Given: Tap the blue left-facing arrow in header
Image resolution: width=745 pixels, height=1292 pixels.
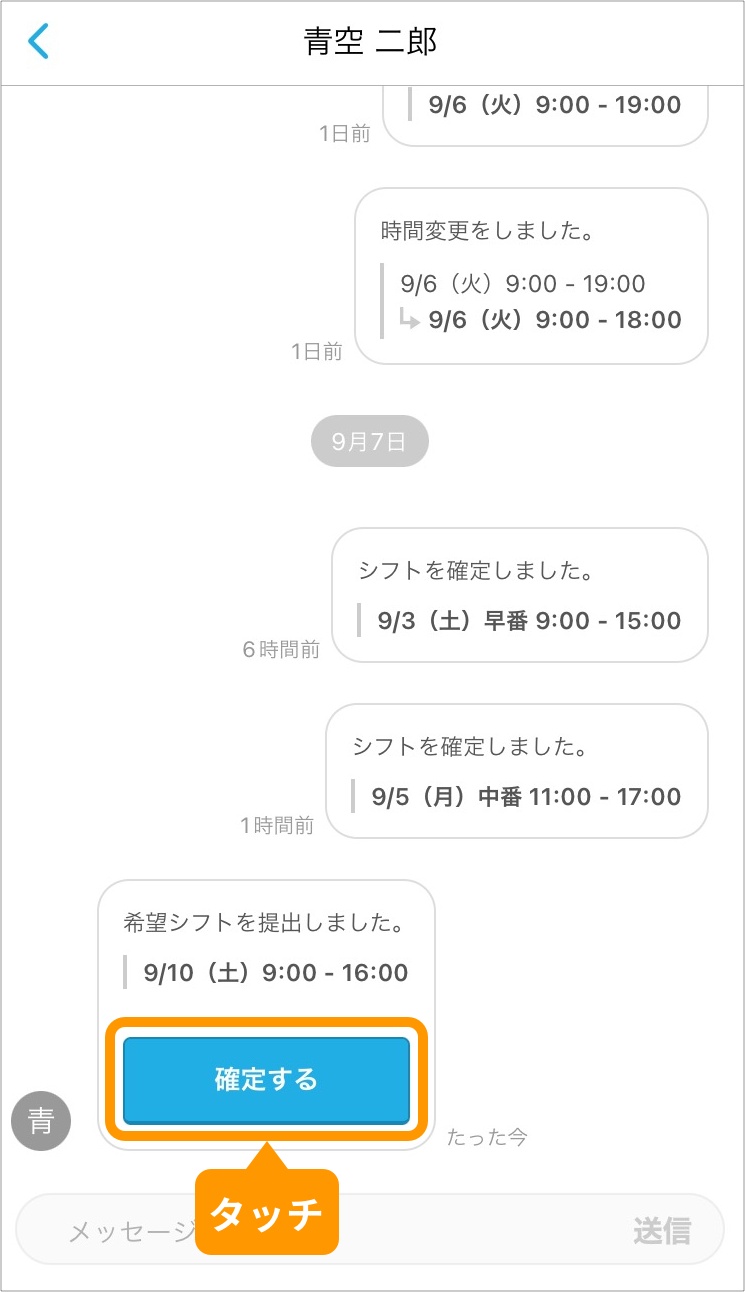Looking at the screenshot, I should (38, 41).
